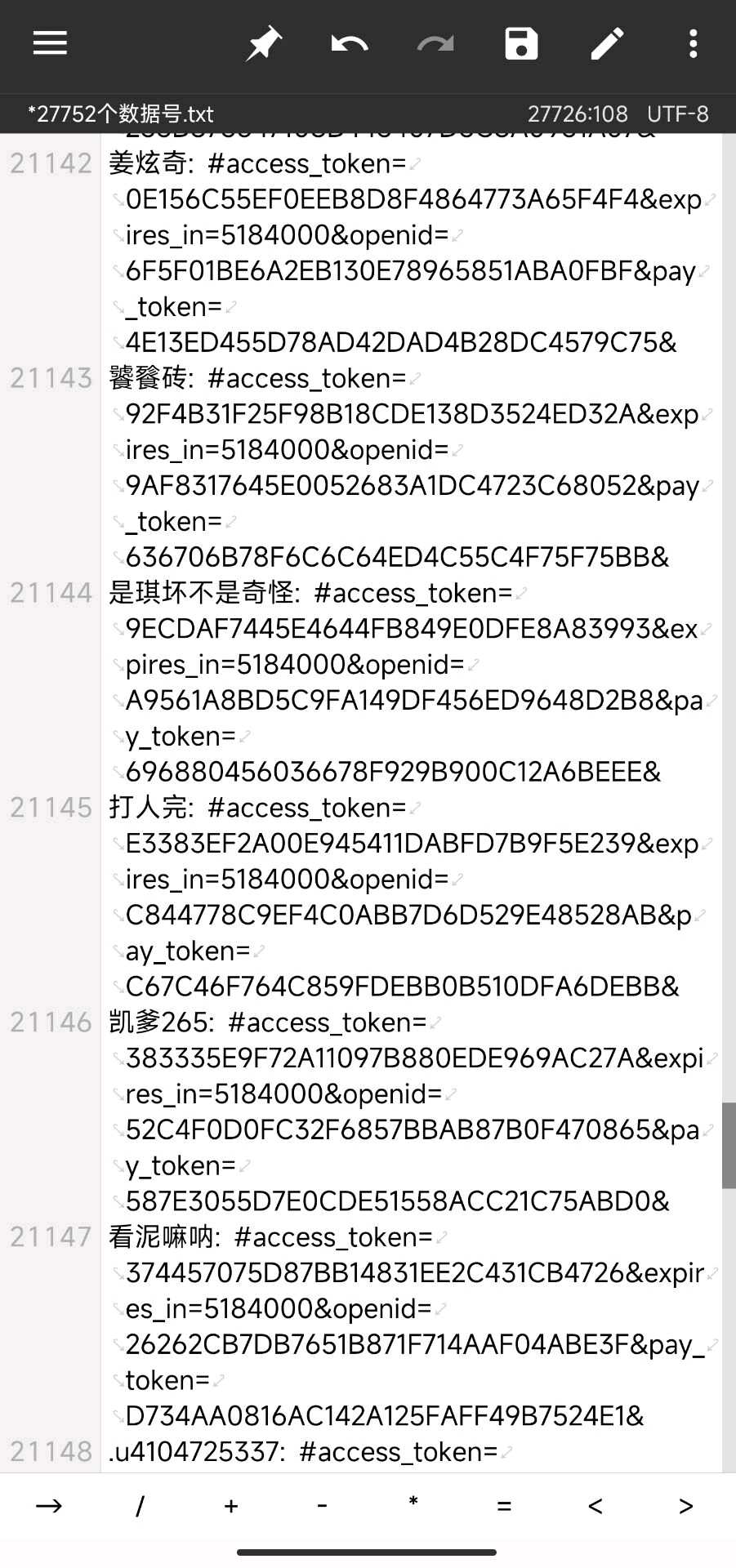This screenshot has width=736, height=1568.
Task: Redo the last undone edit
Action: coord(435,43)
